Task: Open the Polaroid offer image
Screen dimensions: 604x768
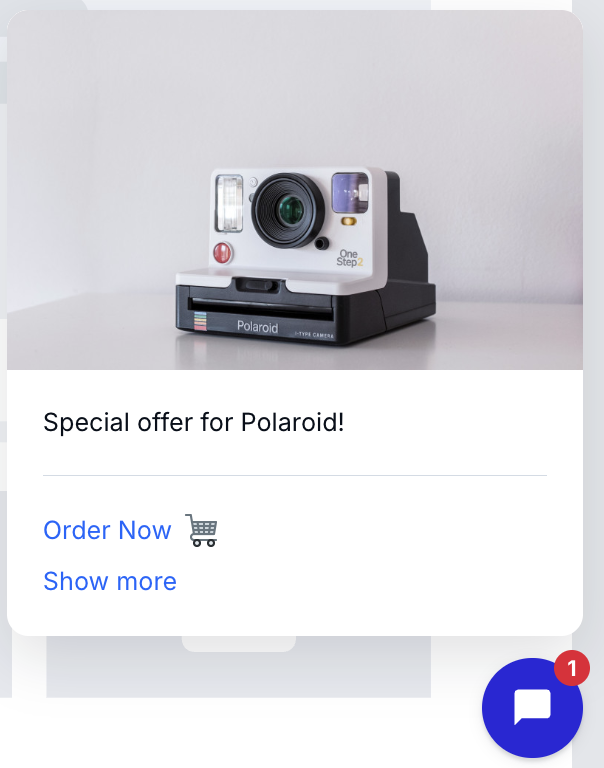Action: pyautogui.click(x=295, y=190)
